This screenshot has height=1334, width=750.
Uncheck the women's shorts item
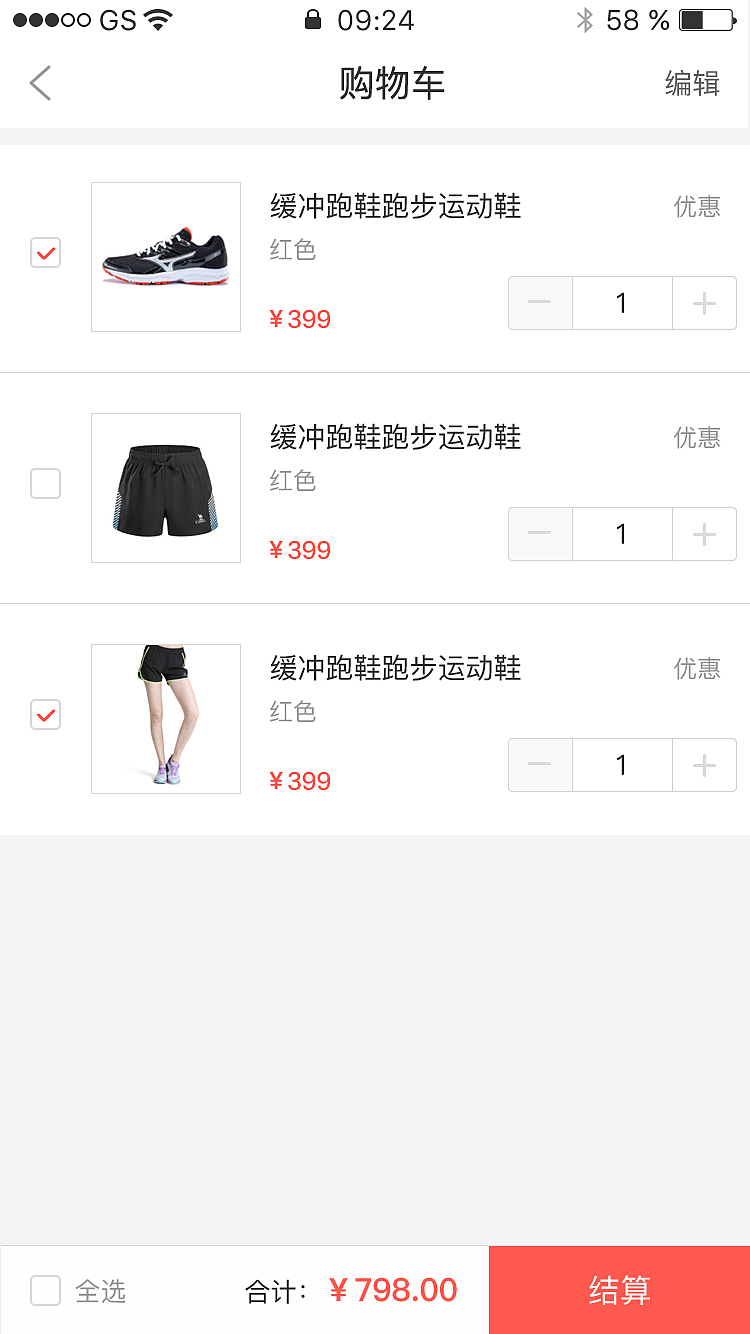point(45,715)
